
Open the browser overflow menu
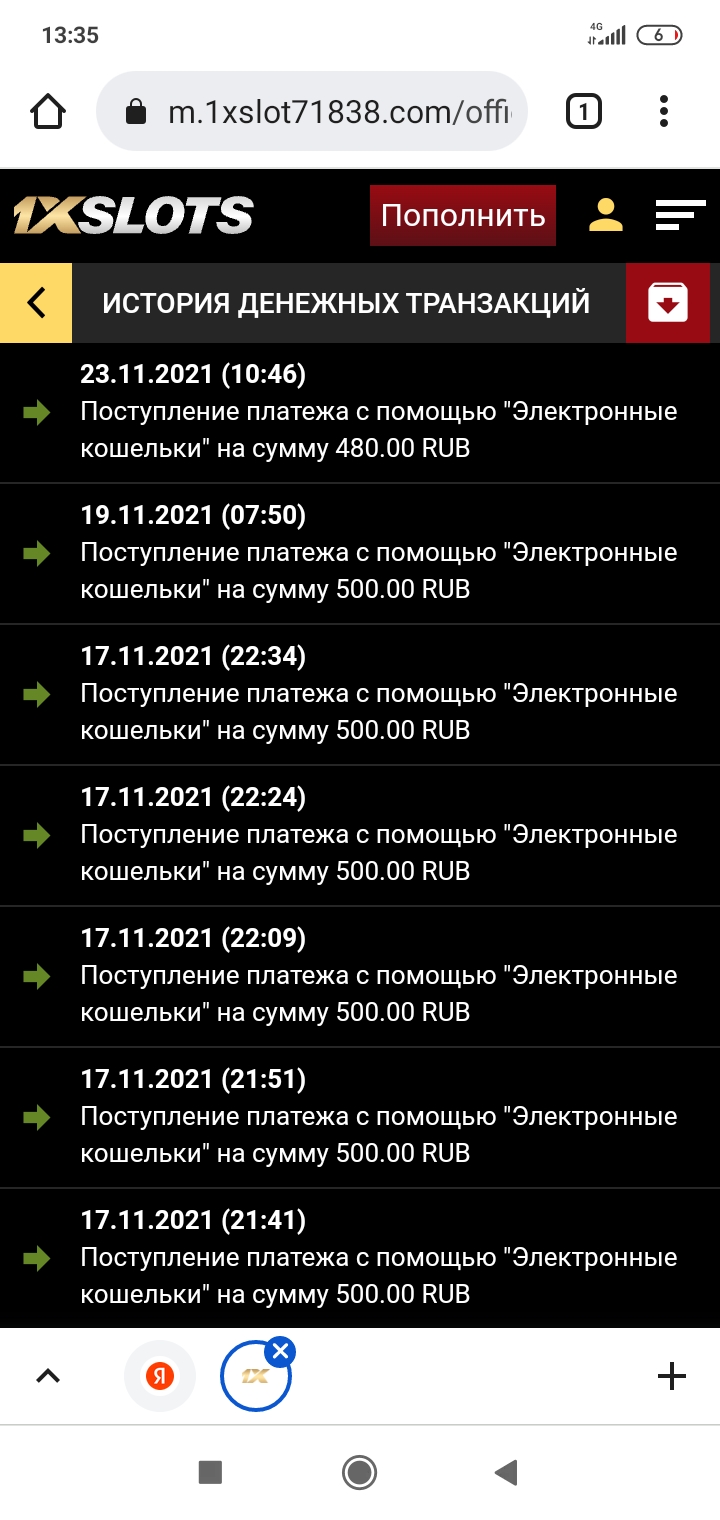[664, 111]
